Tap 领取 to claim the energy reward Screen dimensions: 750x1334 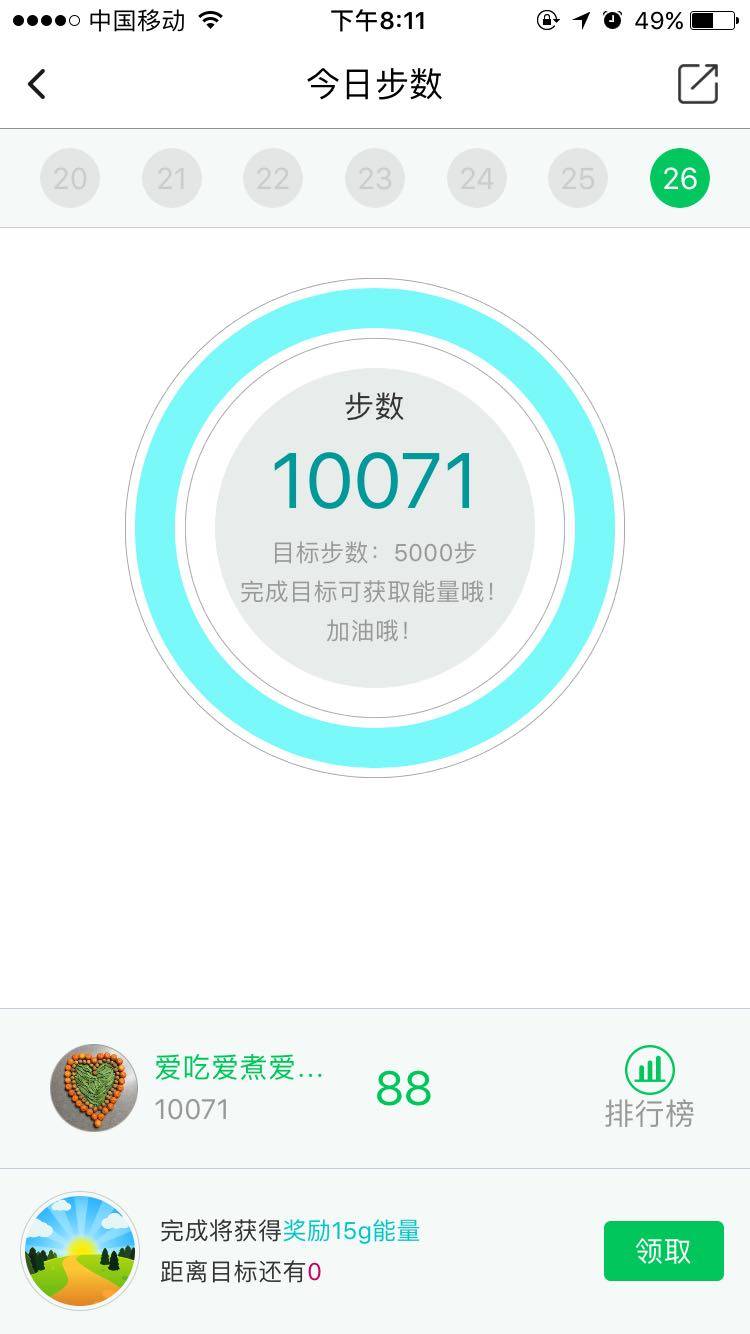[663, 1250]
